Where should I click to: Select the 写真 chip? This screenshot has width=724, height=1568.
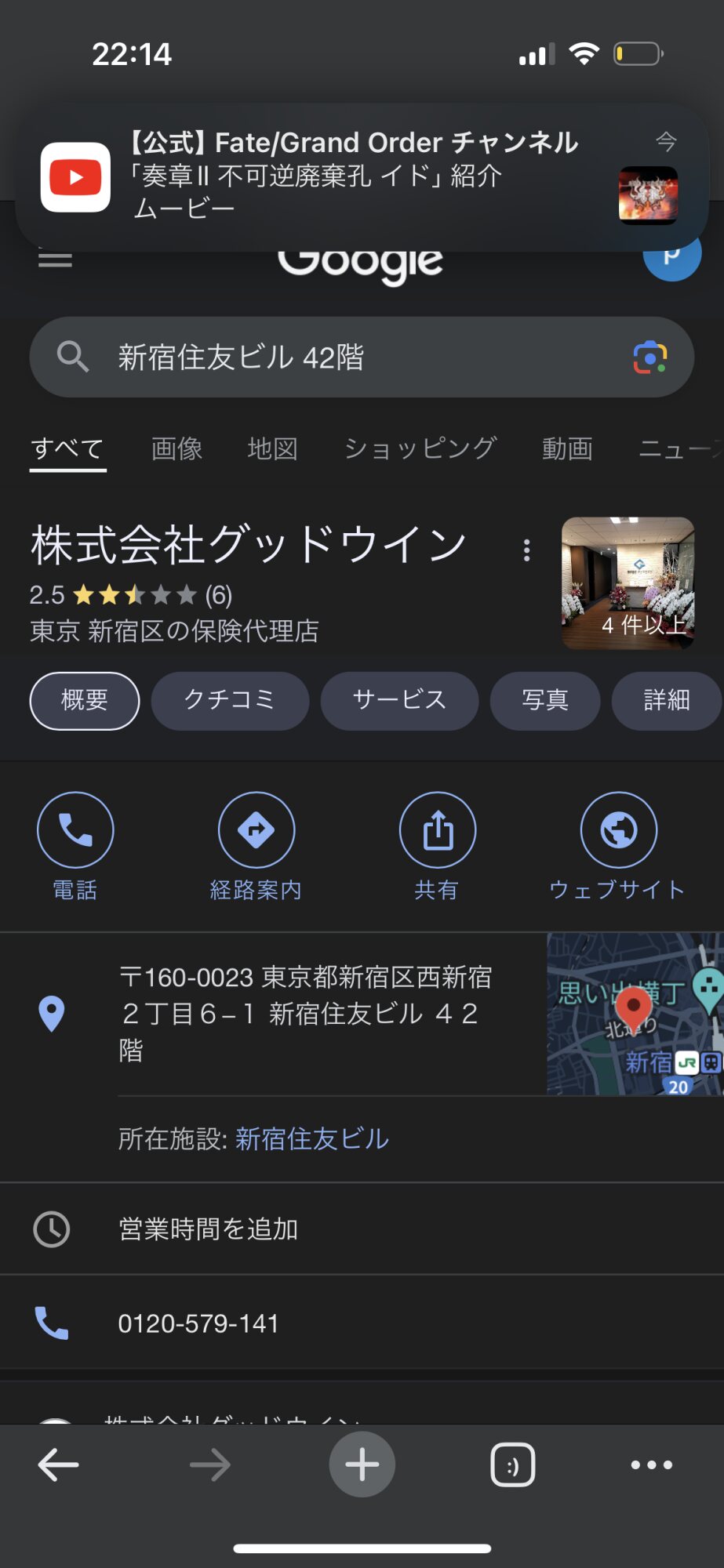click(x=545, y=700)
